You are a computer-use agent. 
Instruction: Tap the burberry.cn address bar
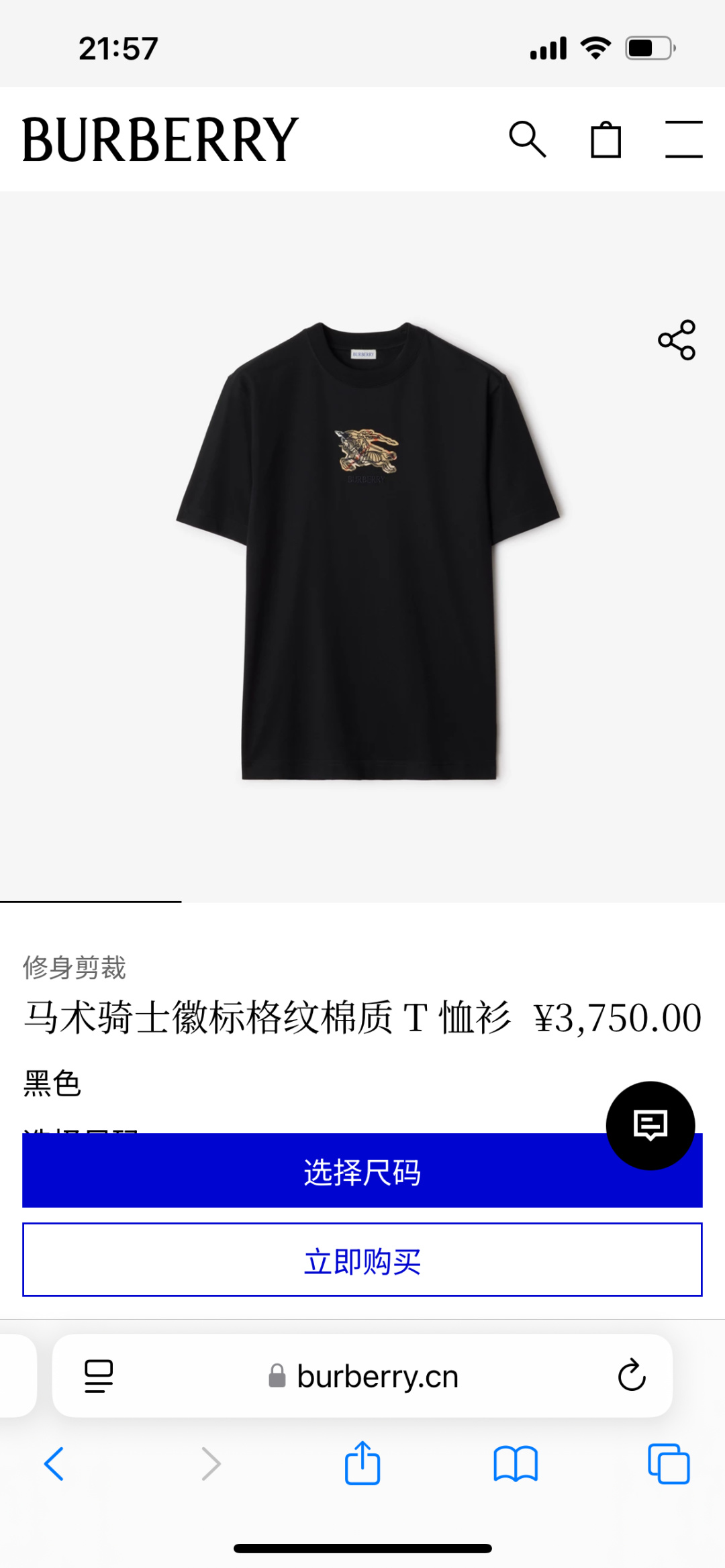point(378,1376)
